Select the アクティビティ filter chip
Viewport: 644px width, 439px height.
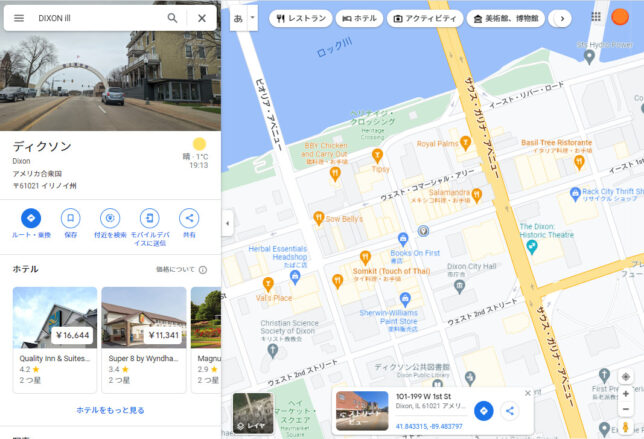click(424, 18)
